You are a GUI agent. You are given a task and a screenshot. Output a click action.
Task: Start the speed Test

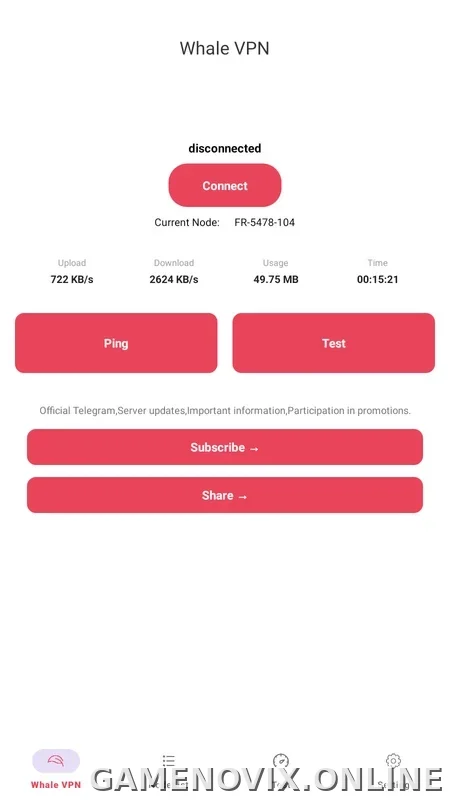(334, 343)
